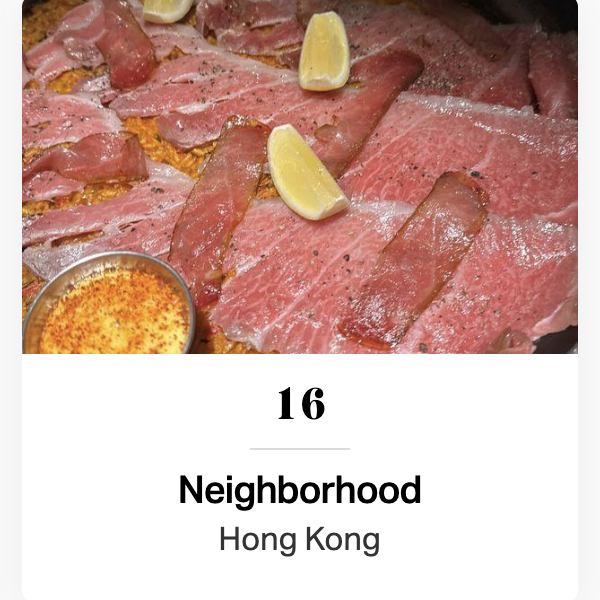Open the Neighborhood Hong Kong restaurant card
The height and width of the screenshot is (600, 600).
pyautogui.click(x=300, y=491)
